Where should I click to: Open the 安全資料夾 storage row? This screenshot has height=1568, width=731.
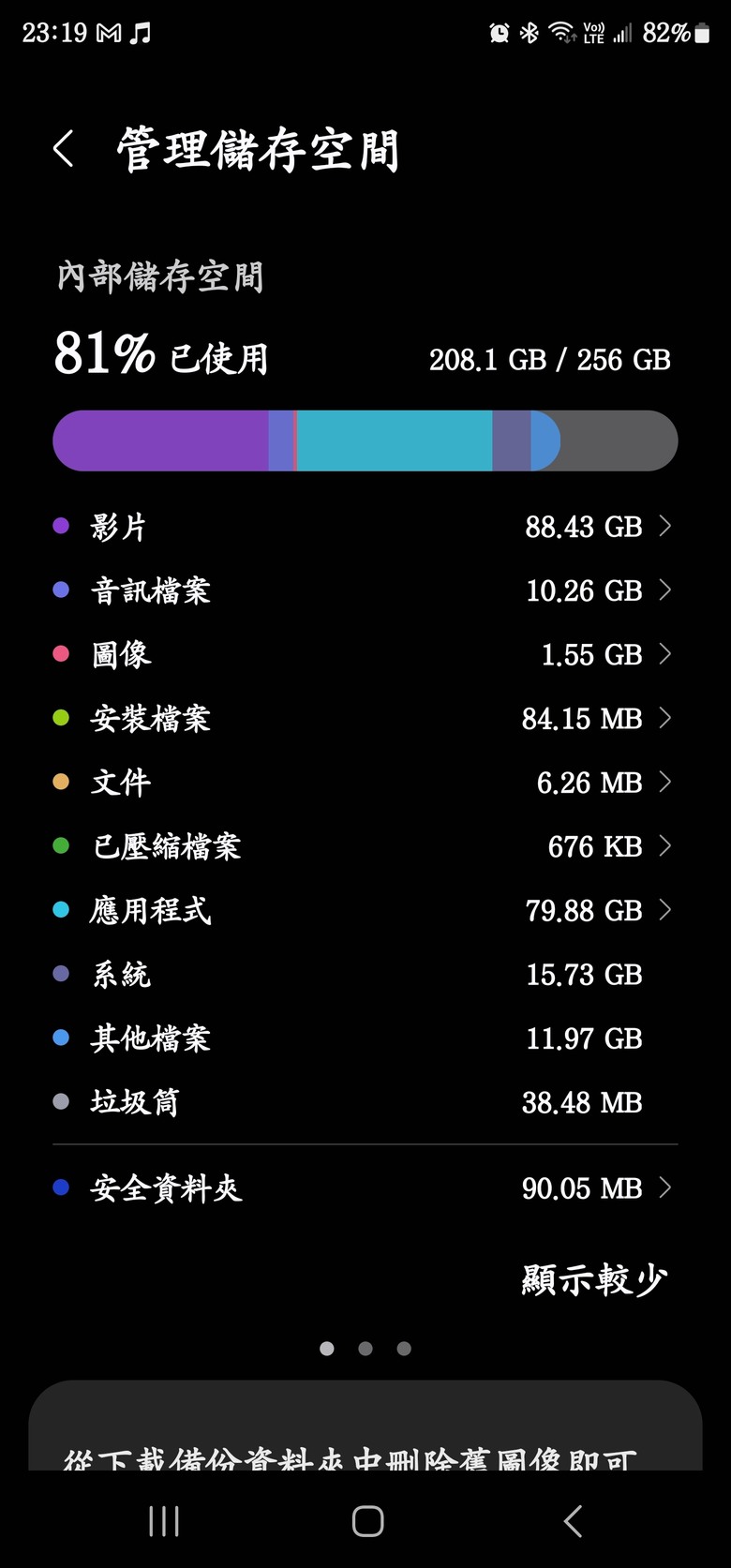click(x=365, y=1188)
